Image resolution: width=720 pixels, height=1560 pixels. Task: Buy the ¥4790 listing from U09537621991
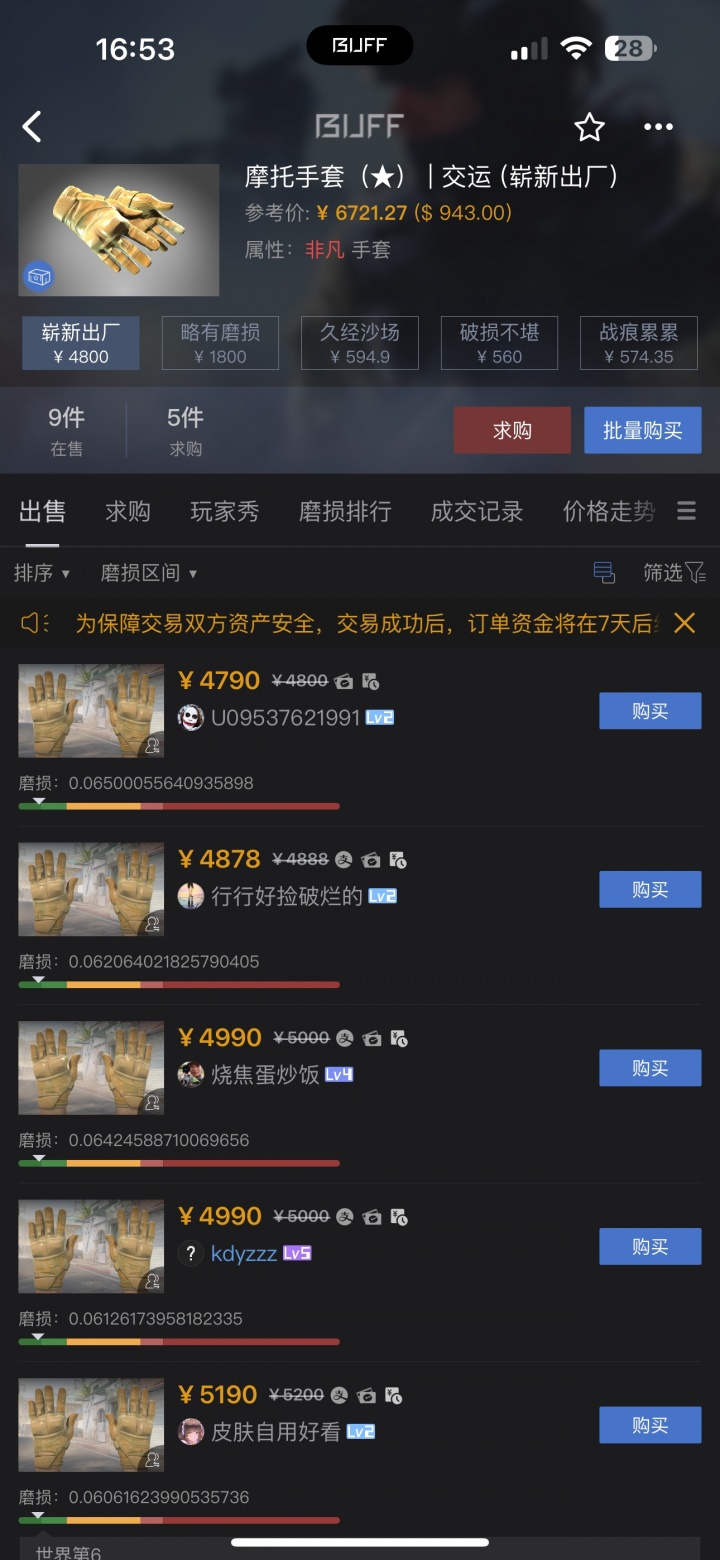(x=650, y=711)
